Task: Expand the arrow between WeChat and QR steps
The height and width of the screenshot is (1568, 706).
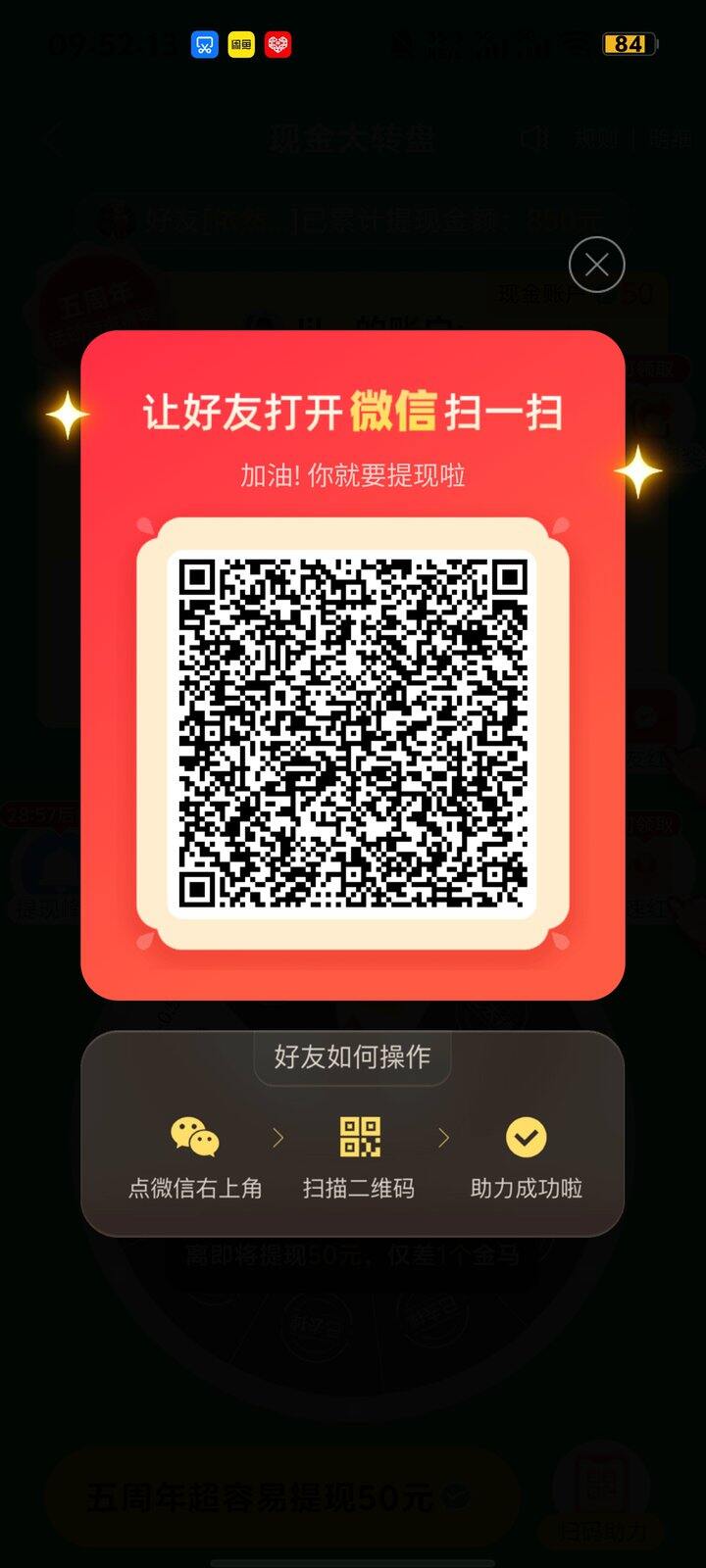Action: click(277, 1137)
